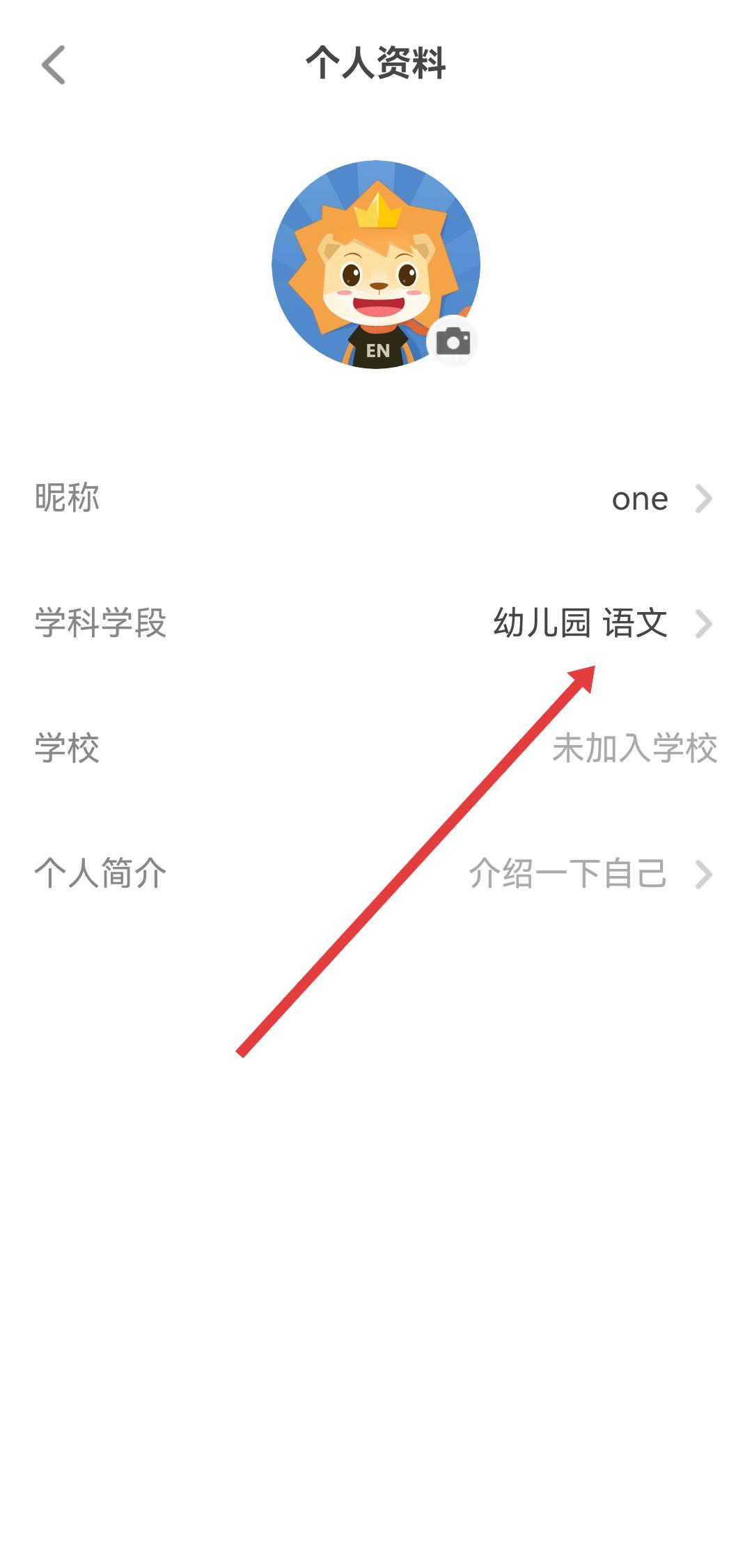Go back from 个人资料 page
Image resolution: width=752 pixels, height=1568 pixels.
(x=54, y=65)
